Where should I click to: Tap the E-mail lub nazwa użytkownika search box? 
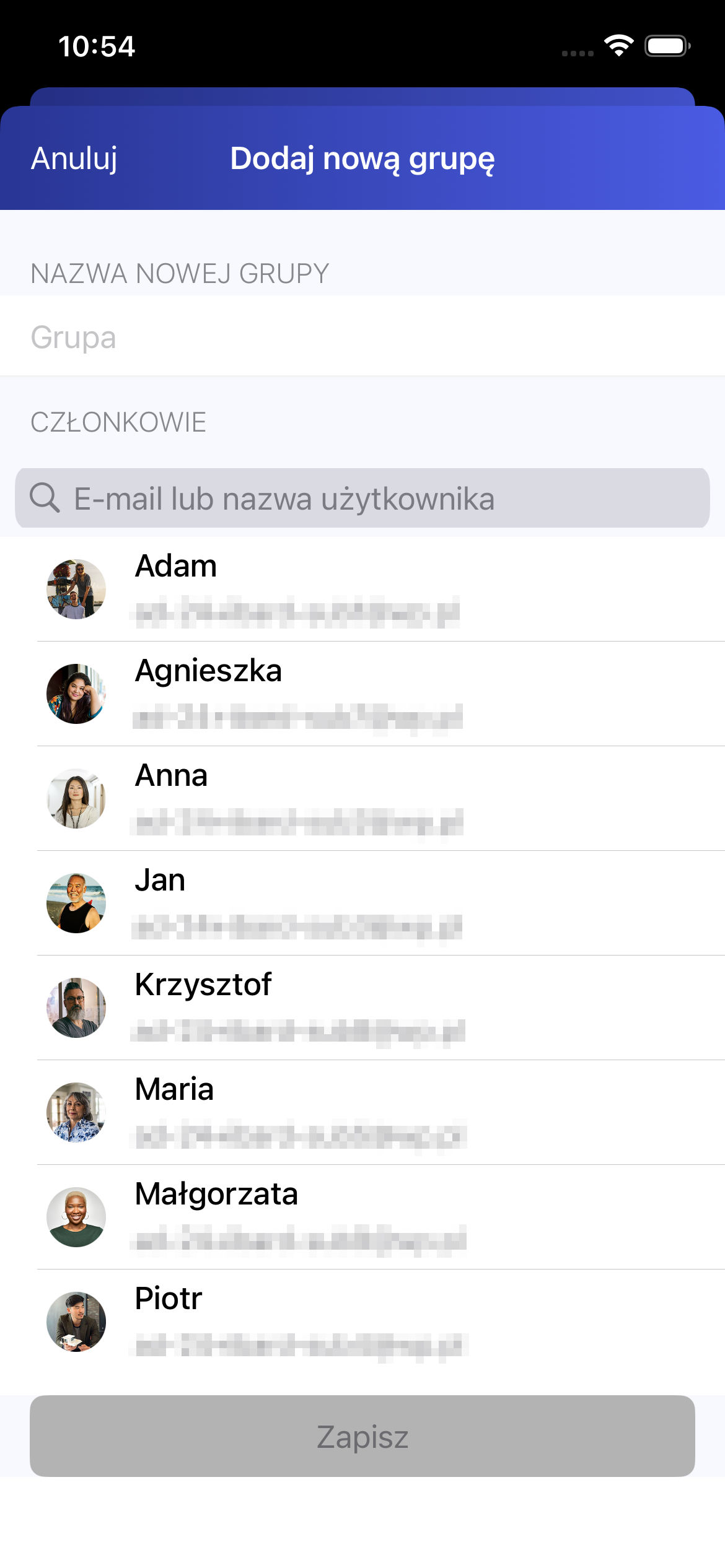click(362, 499)
